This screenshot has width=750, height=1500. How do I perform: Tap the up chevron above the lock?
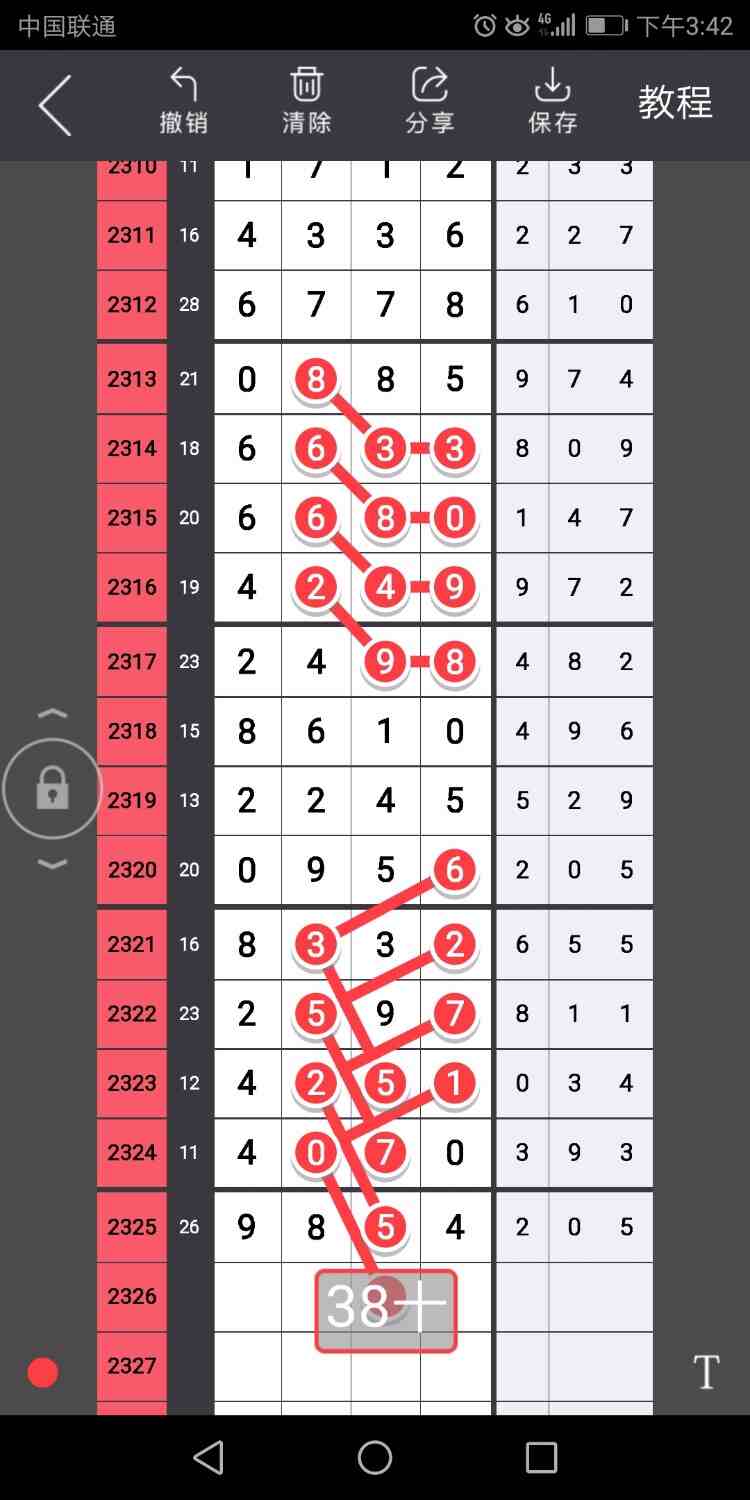coord(52,714)
